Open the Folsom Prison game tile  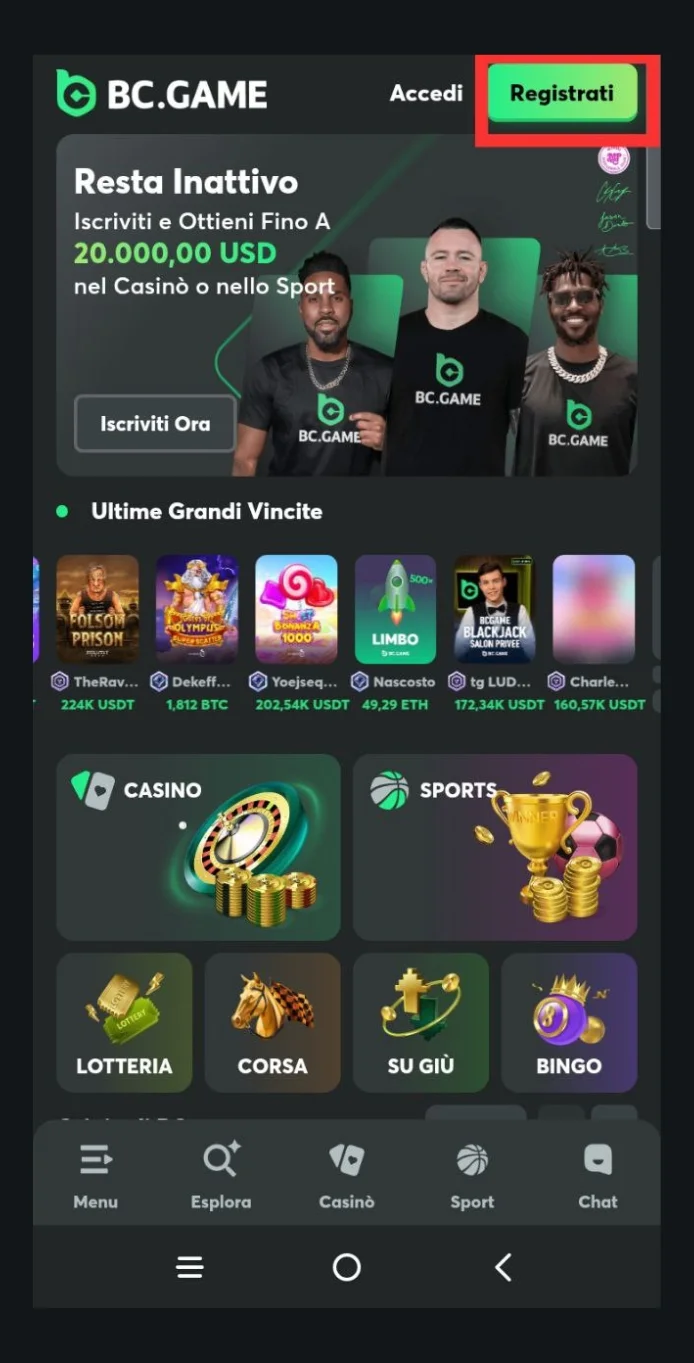coord(97,609)
